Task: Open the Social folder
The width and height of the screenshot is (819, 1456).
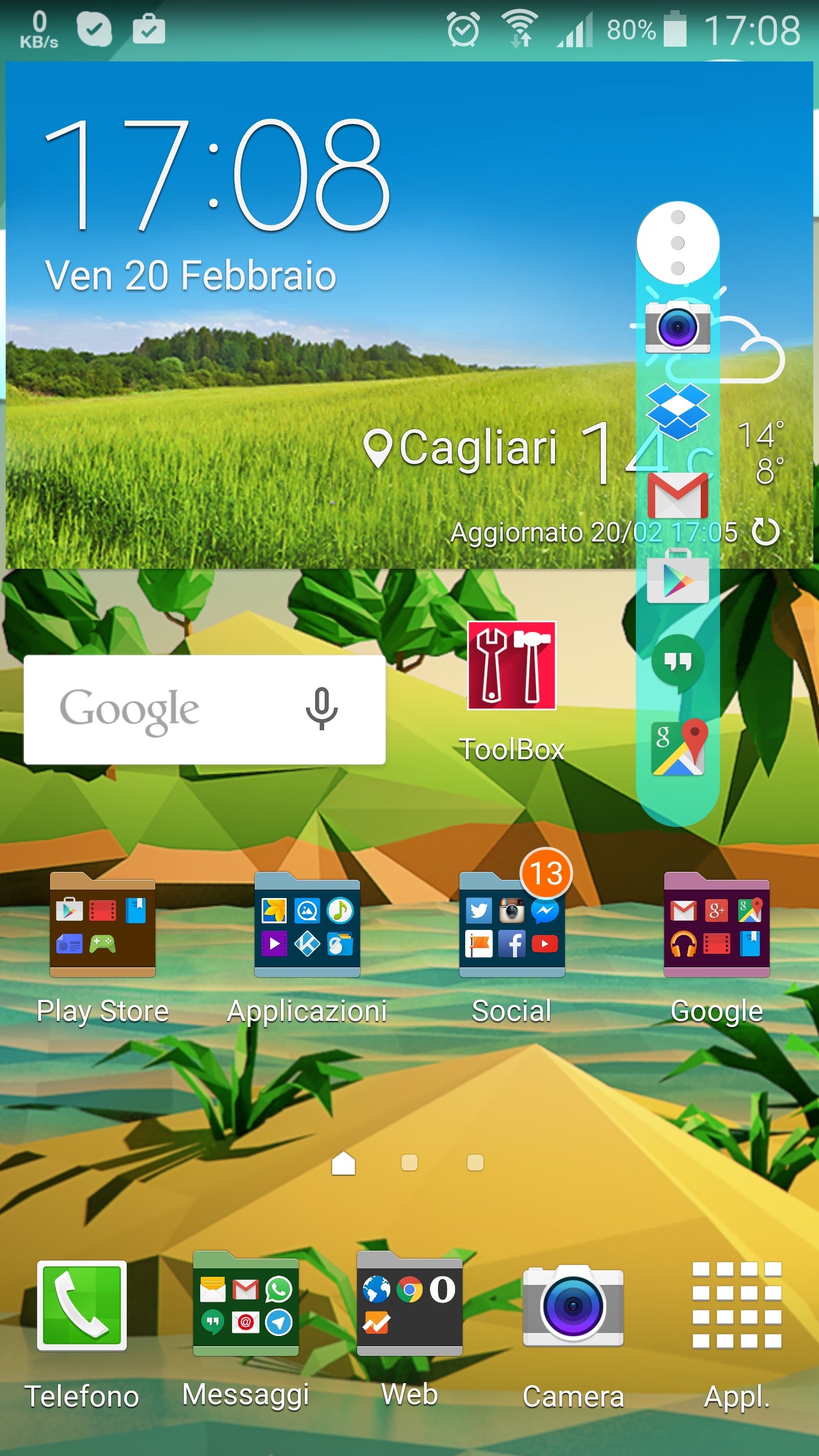Action: pyautogui.click(x=512, y=925)
